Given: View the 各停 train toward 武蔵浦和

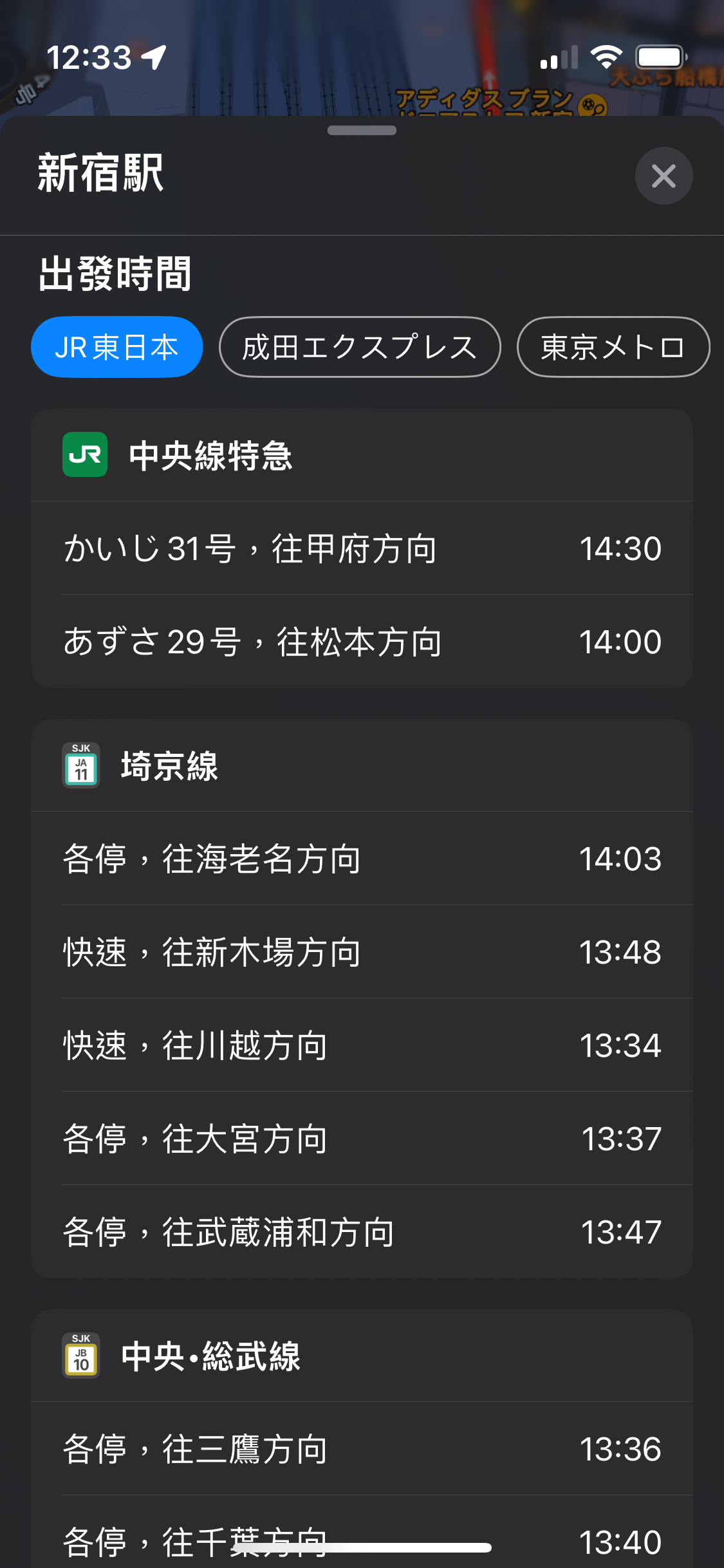Looking at the screenshot, I should coord(362,1232).
